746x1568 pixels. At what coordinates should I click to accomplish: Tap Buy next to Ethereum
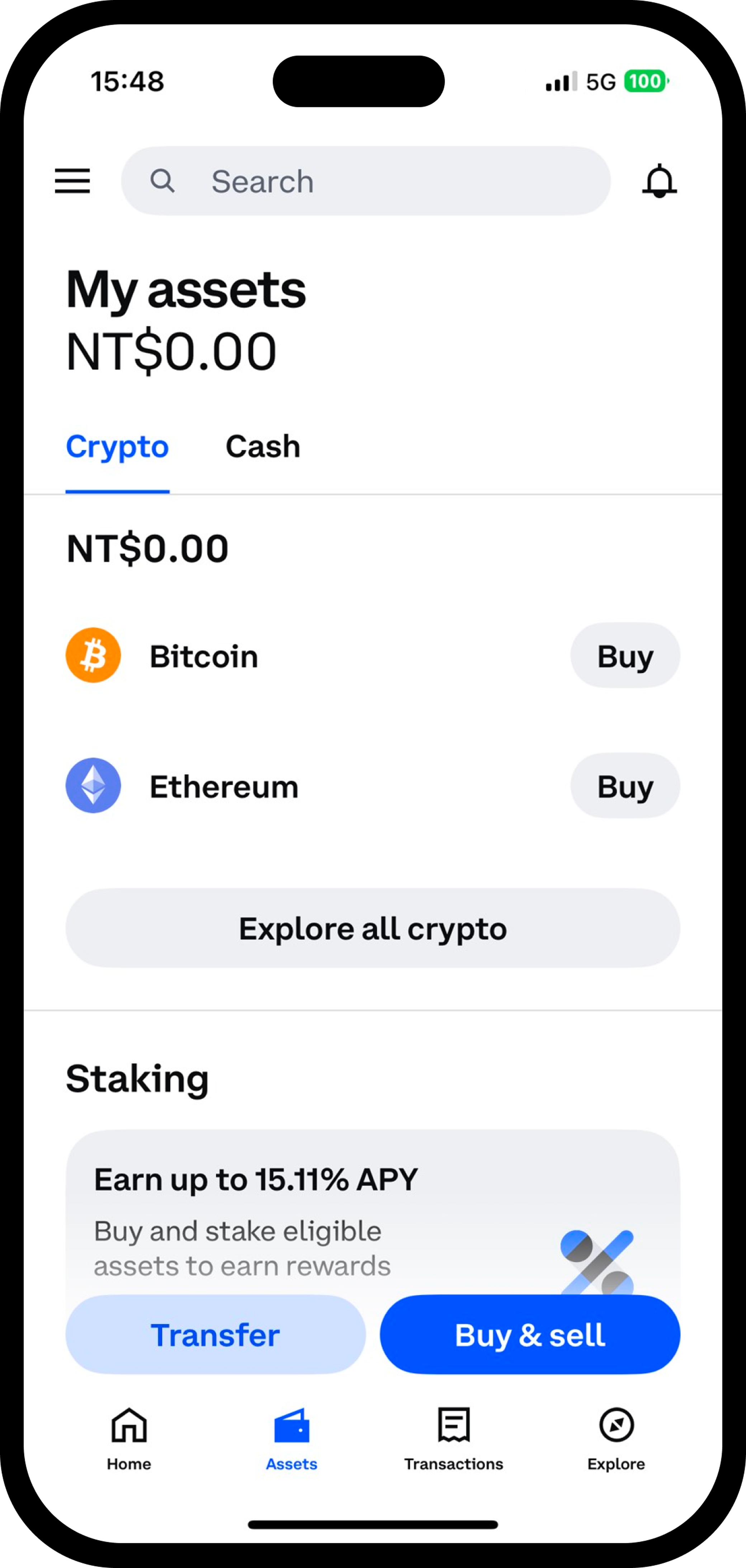625,786
